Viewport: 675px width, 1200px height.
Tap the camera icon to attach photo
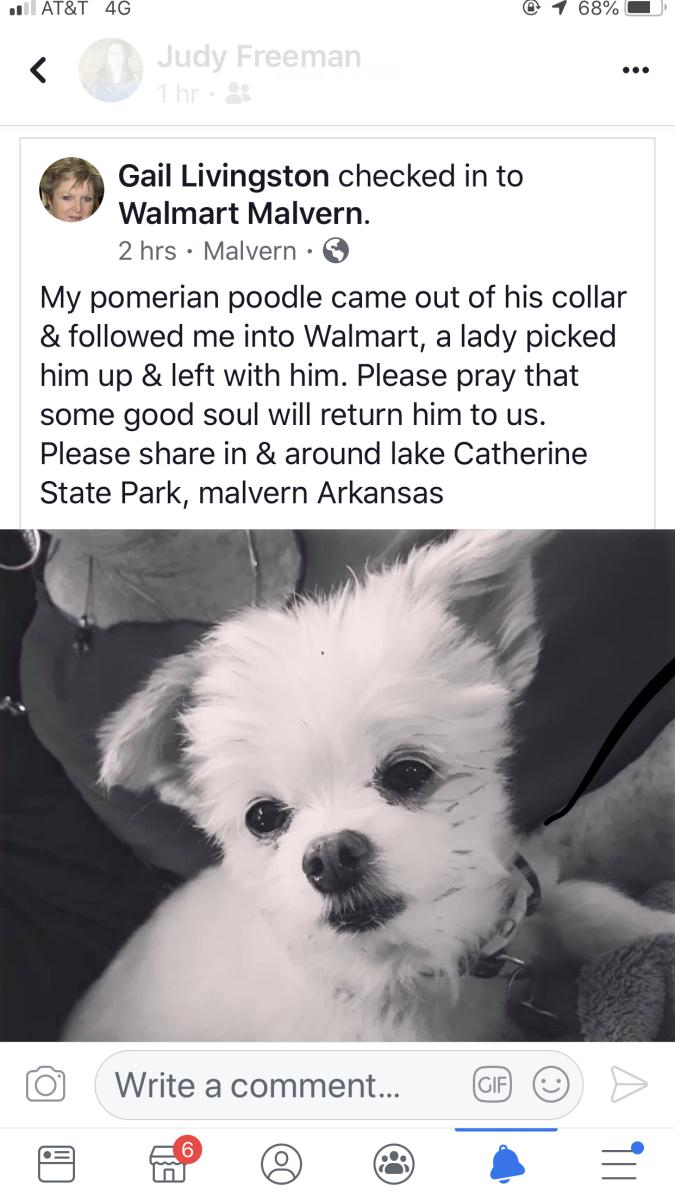tap(45, 1084)
